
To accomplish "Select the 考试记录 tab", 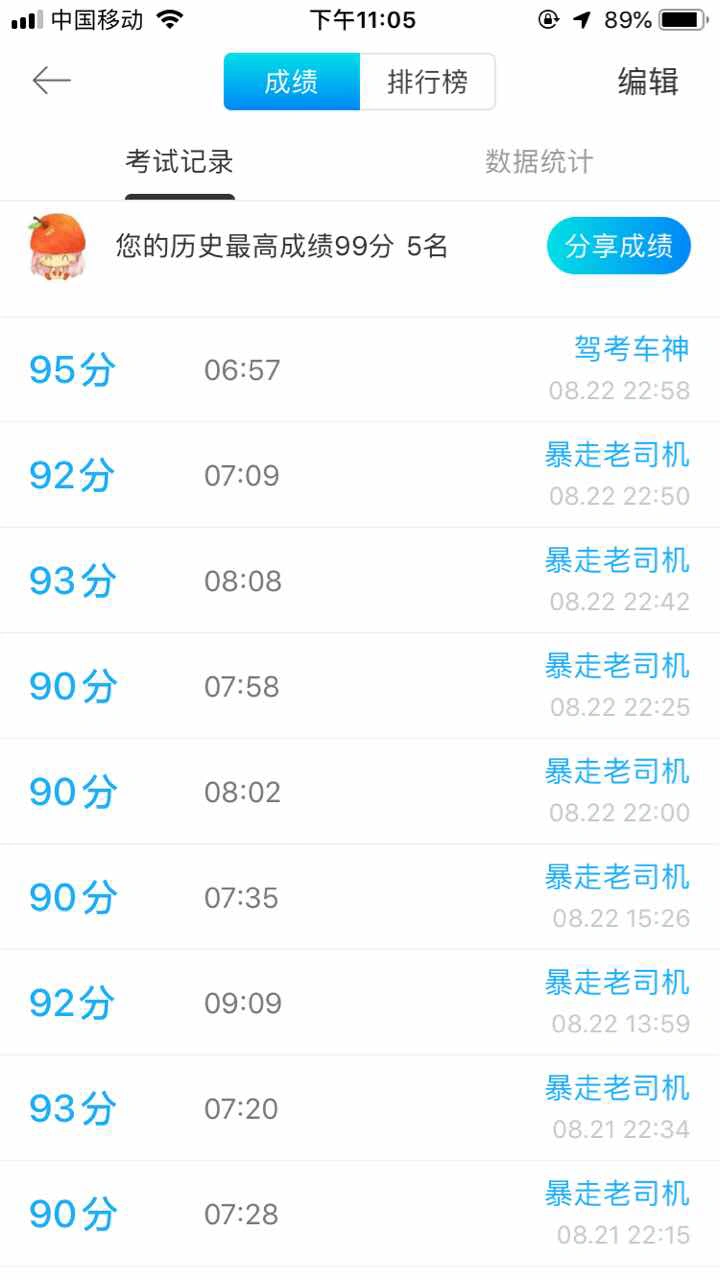I will 180,162.
